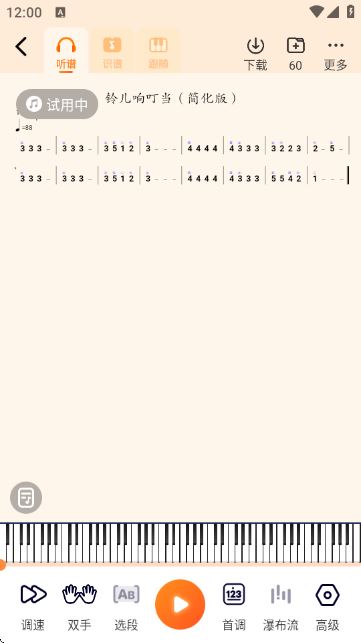Tap the 试用中 trial badge
Image resolution: width=361 pixels, height=643 pixels.
(57, 104)
